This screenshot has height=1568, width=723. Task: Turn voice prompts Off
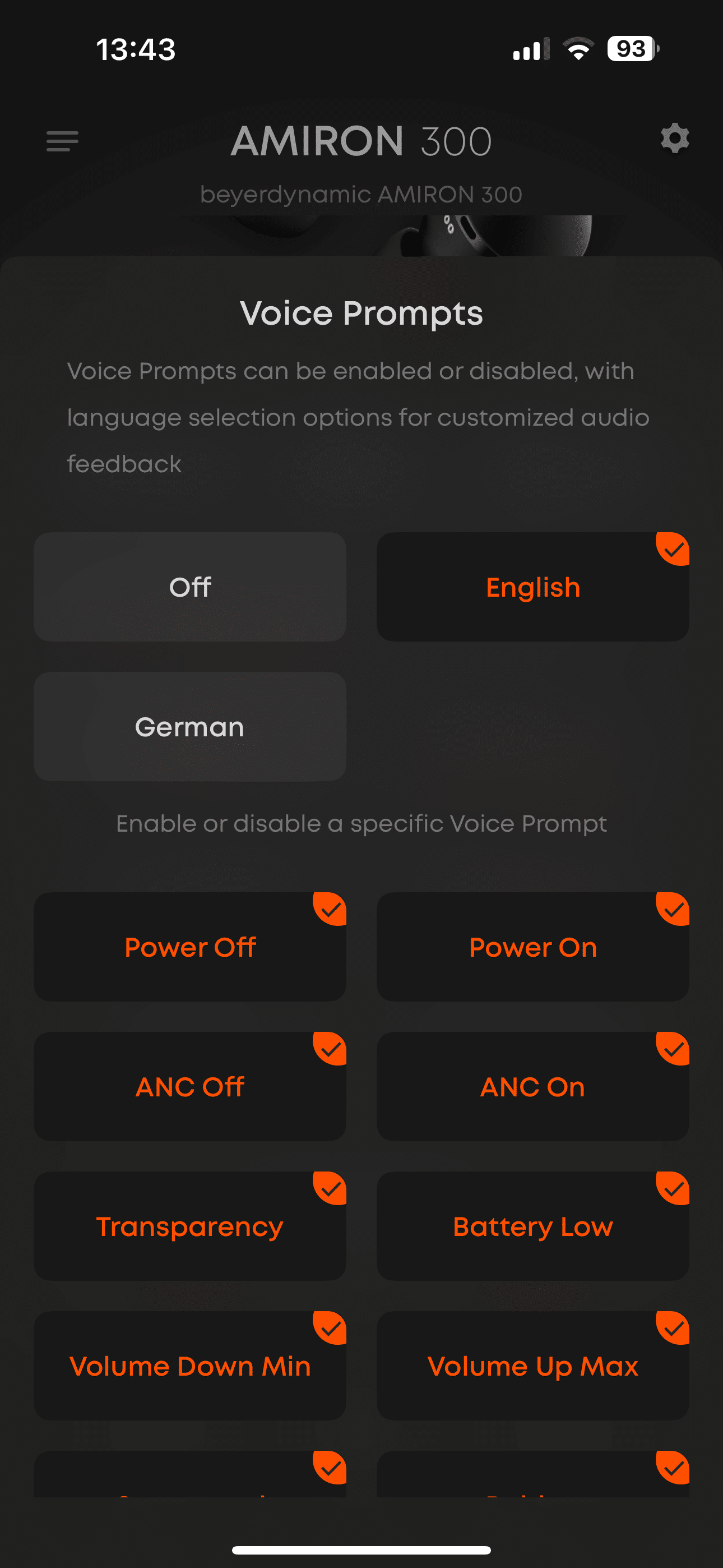coord(190,587)
